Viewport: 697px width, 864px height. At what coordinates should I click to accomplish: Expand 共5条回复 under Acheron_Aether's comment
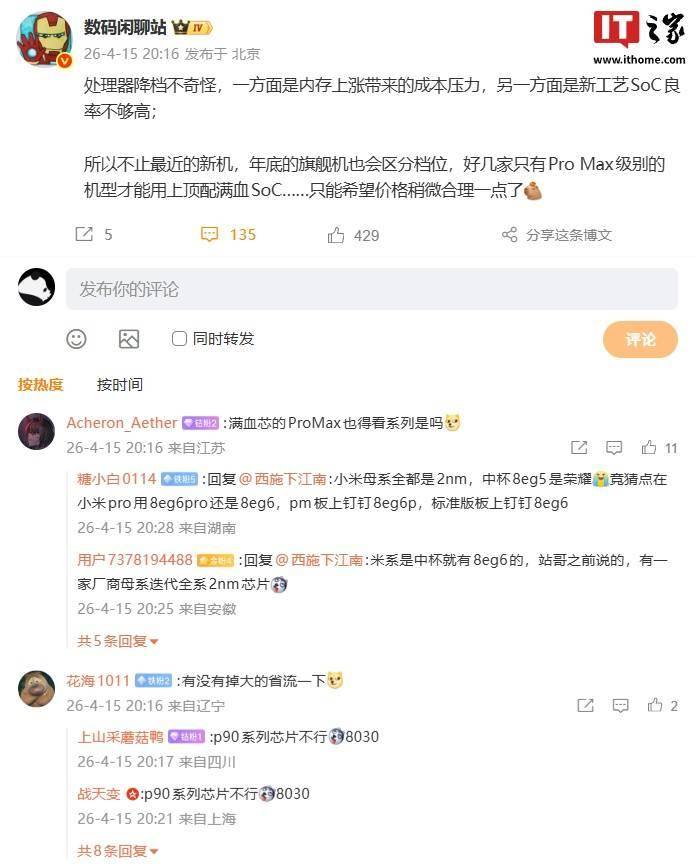click(118, 640)
